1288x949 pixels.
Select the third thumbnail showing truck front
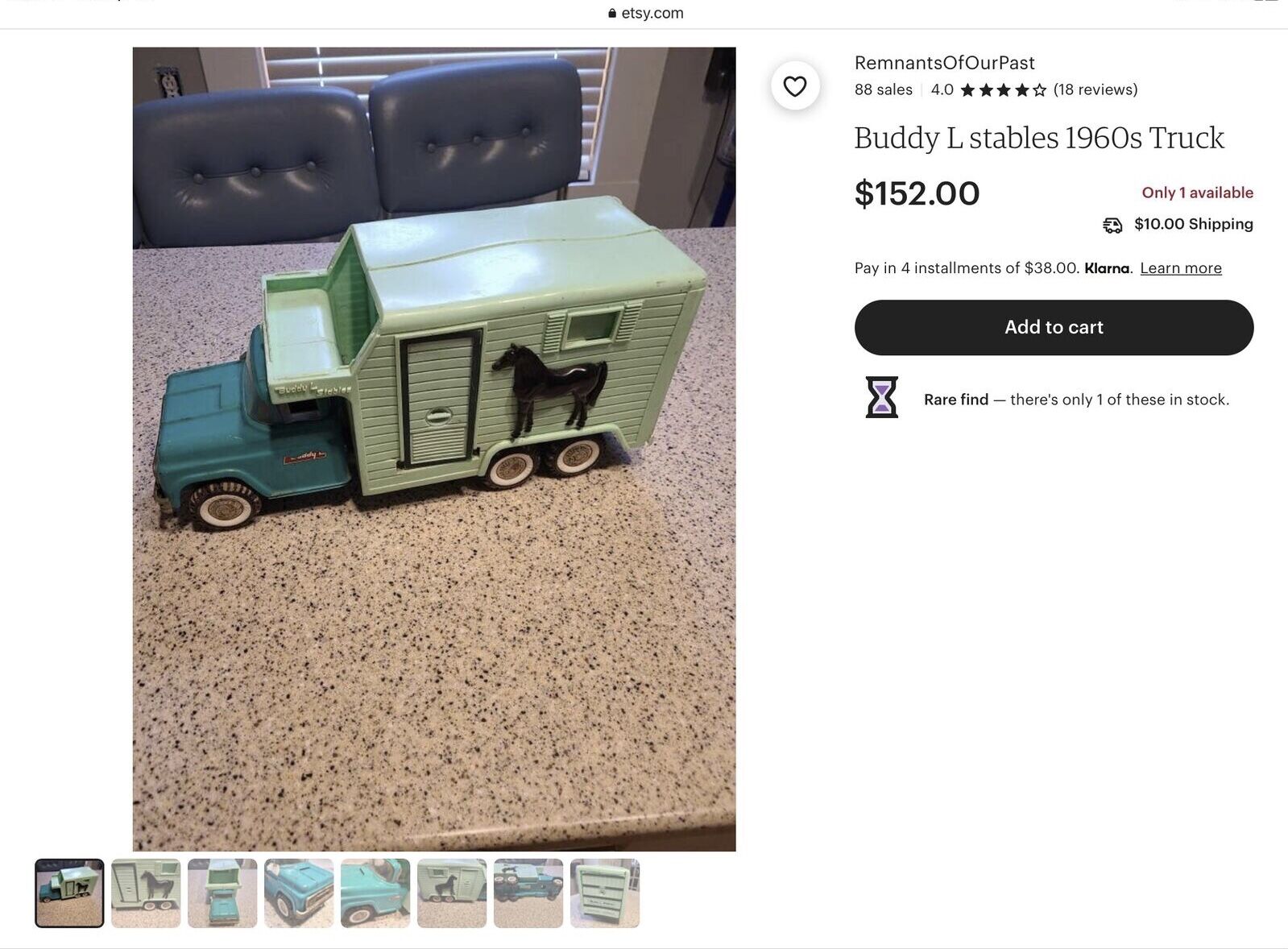pyautogui.click(x=222, y=893)
